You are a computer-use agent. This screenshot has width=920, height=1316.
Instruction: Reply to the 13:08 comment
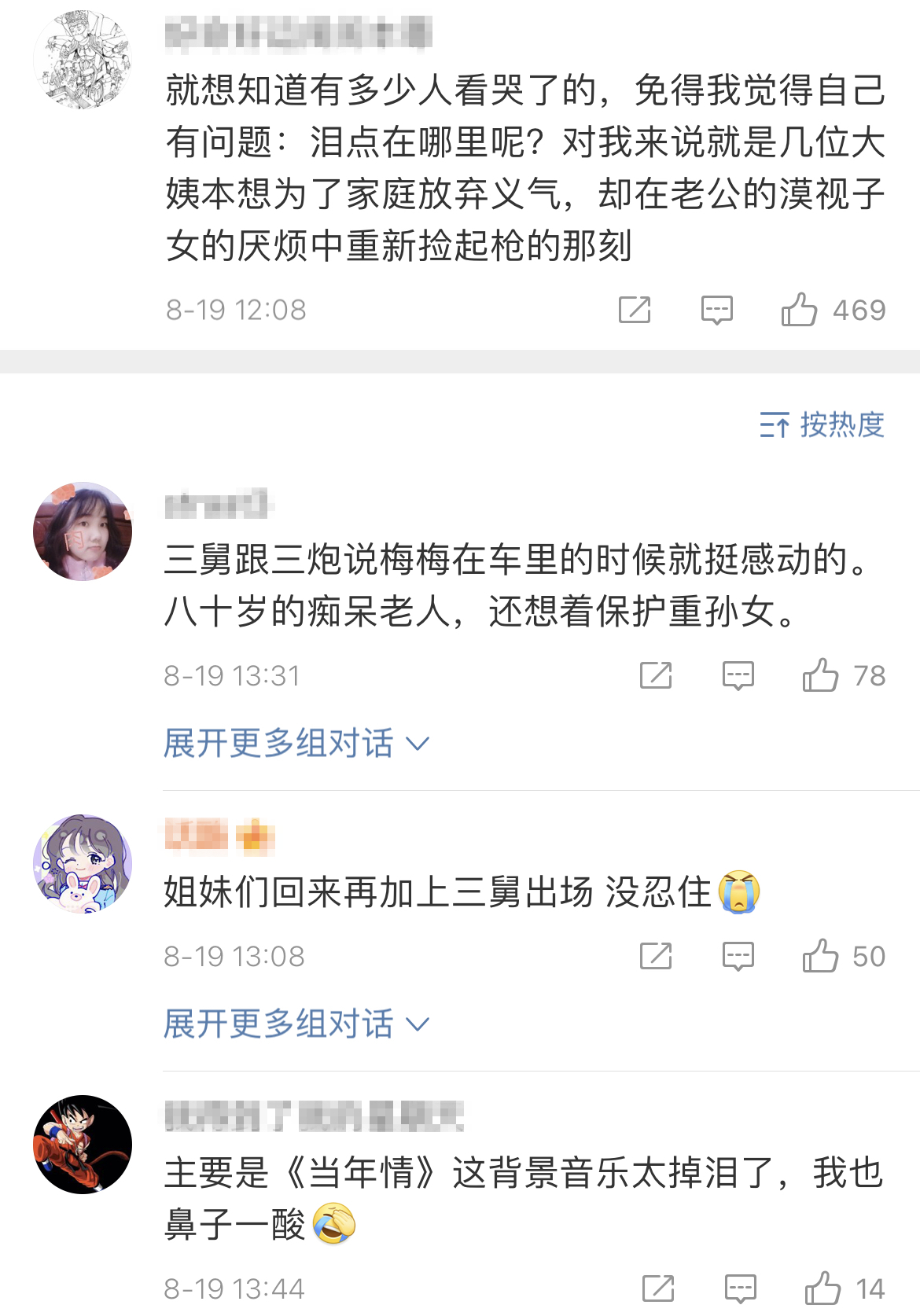click(x=738, y=956)
